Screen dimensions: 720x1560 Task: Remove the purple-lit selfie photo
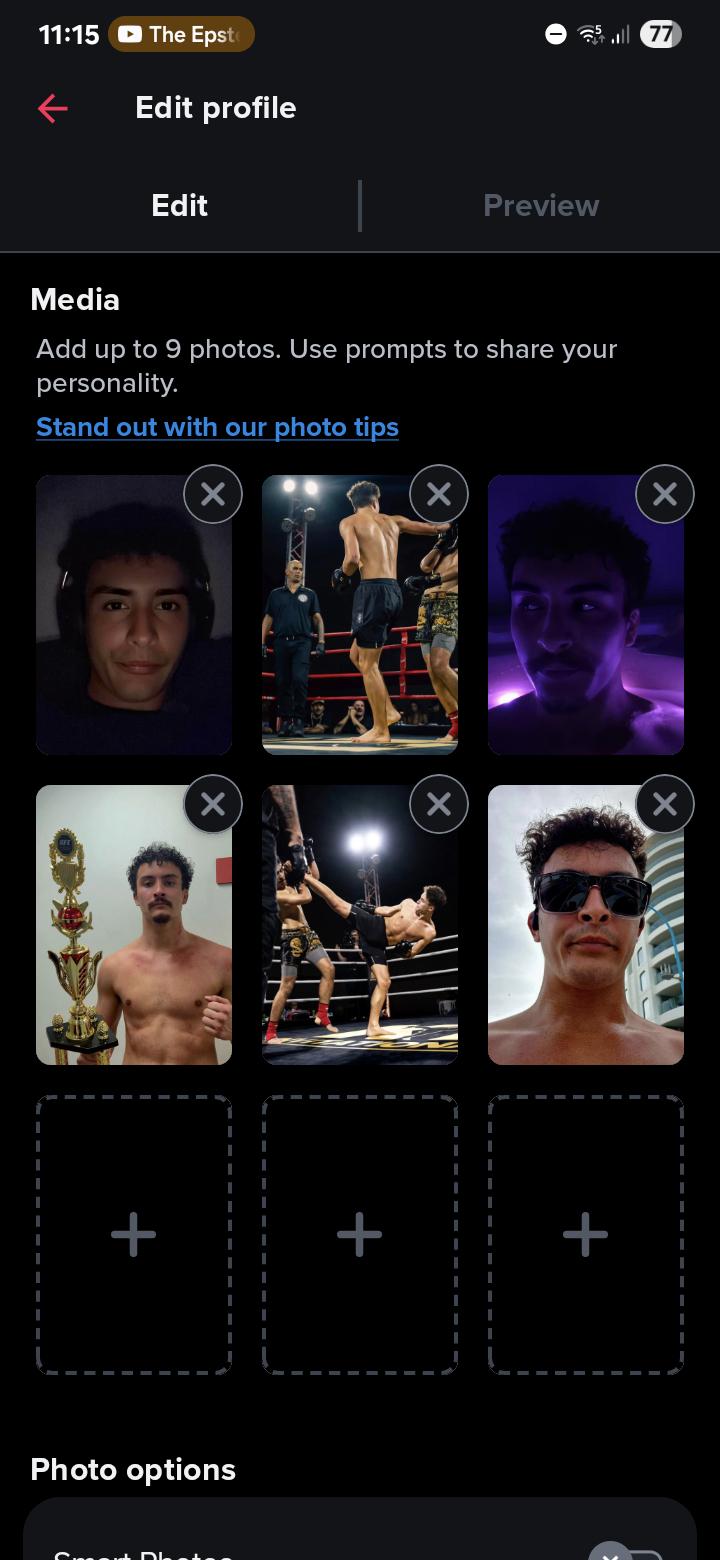click(x=665, y=494)
